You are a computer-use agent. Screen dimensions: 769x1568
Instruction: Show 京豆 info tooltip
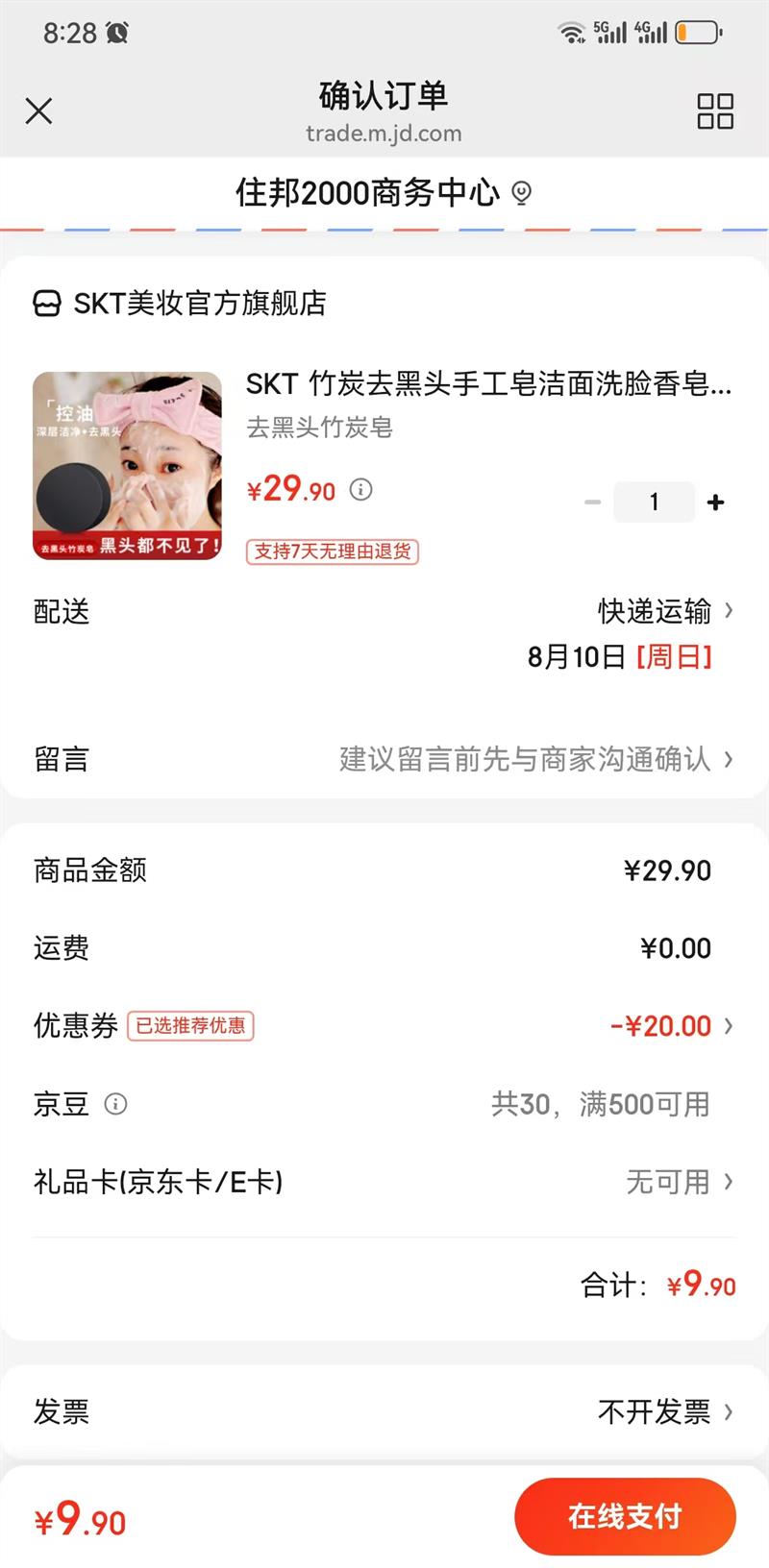pyautogui.click(x=115, y=1104)
